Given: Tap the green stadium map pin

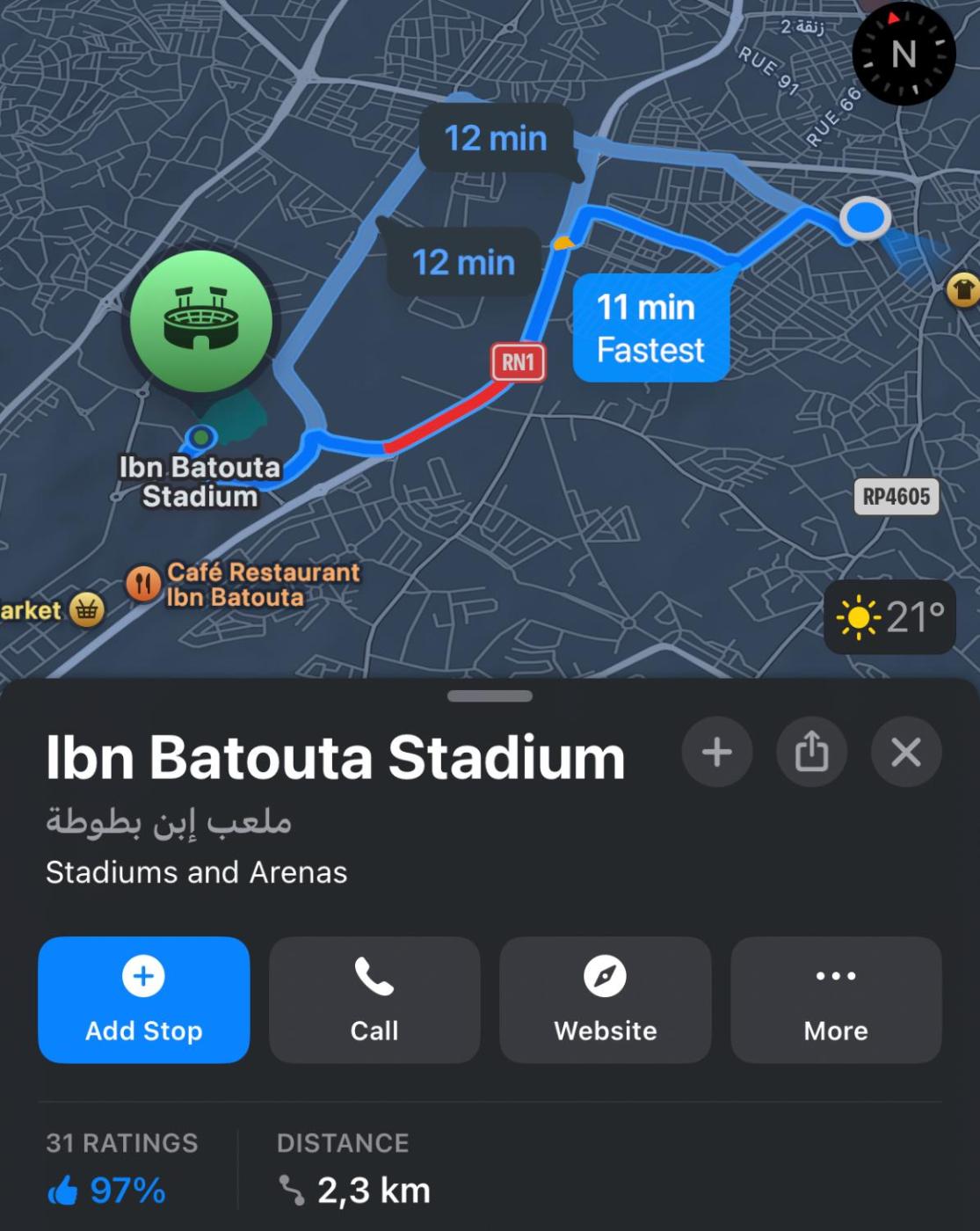Looking at the screenshot, I should (201, 322).
